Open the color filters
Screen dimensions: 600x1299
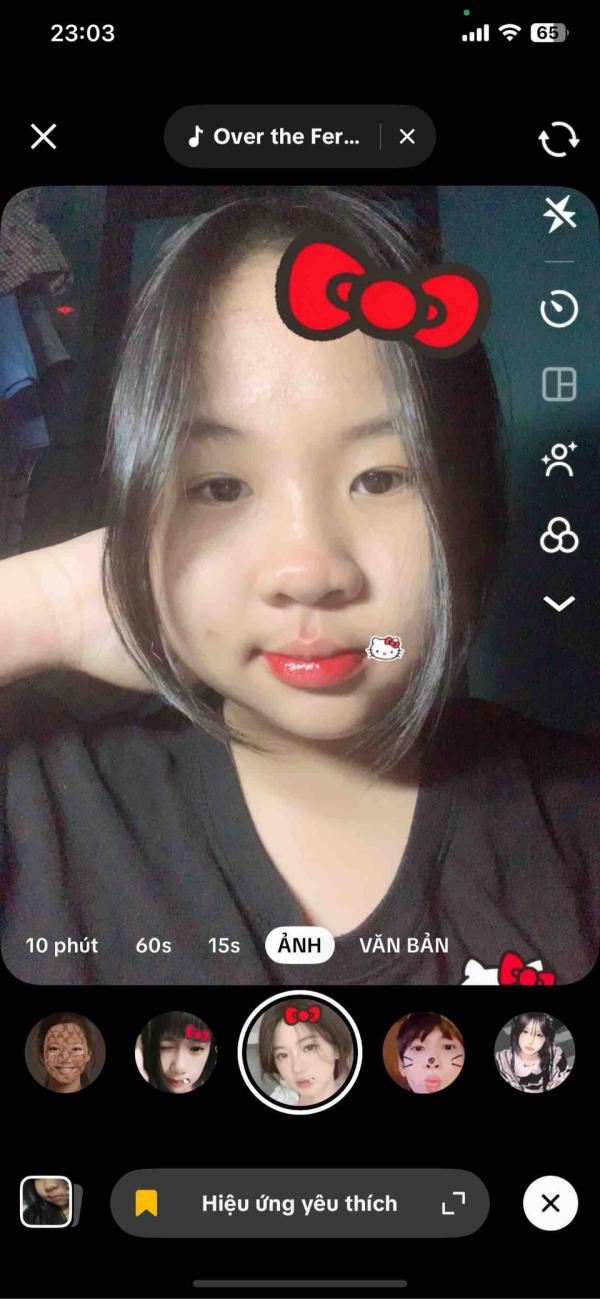click(559, 537)
